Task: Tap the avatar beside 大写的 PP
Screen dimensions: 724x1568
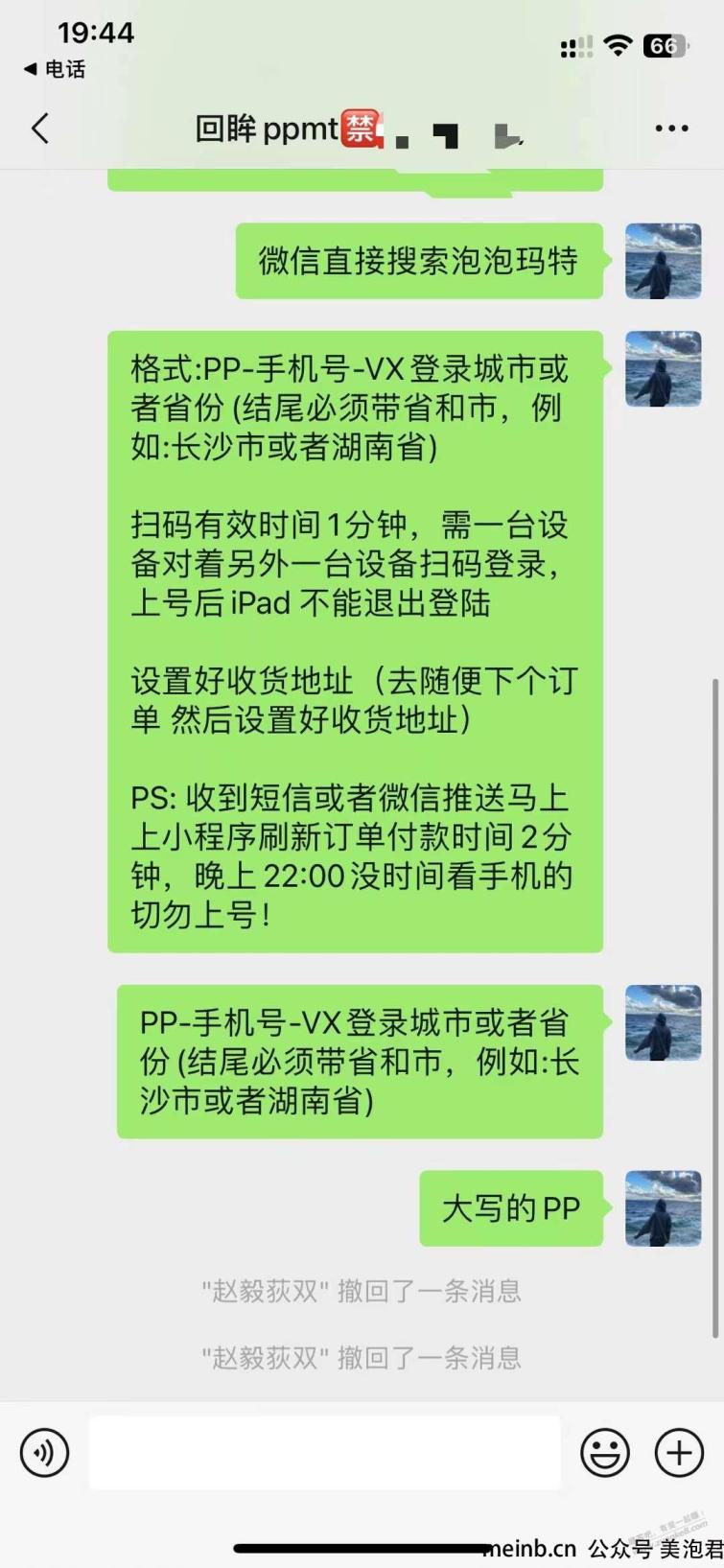Action: pos(663,1208)
